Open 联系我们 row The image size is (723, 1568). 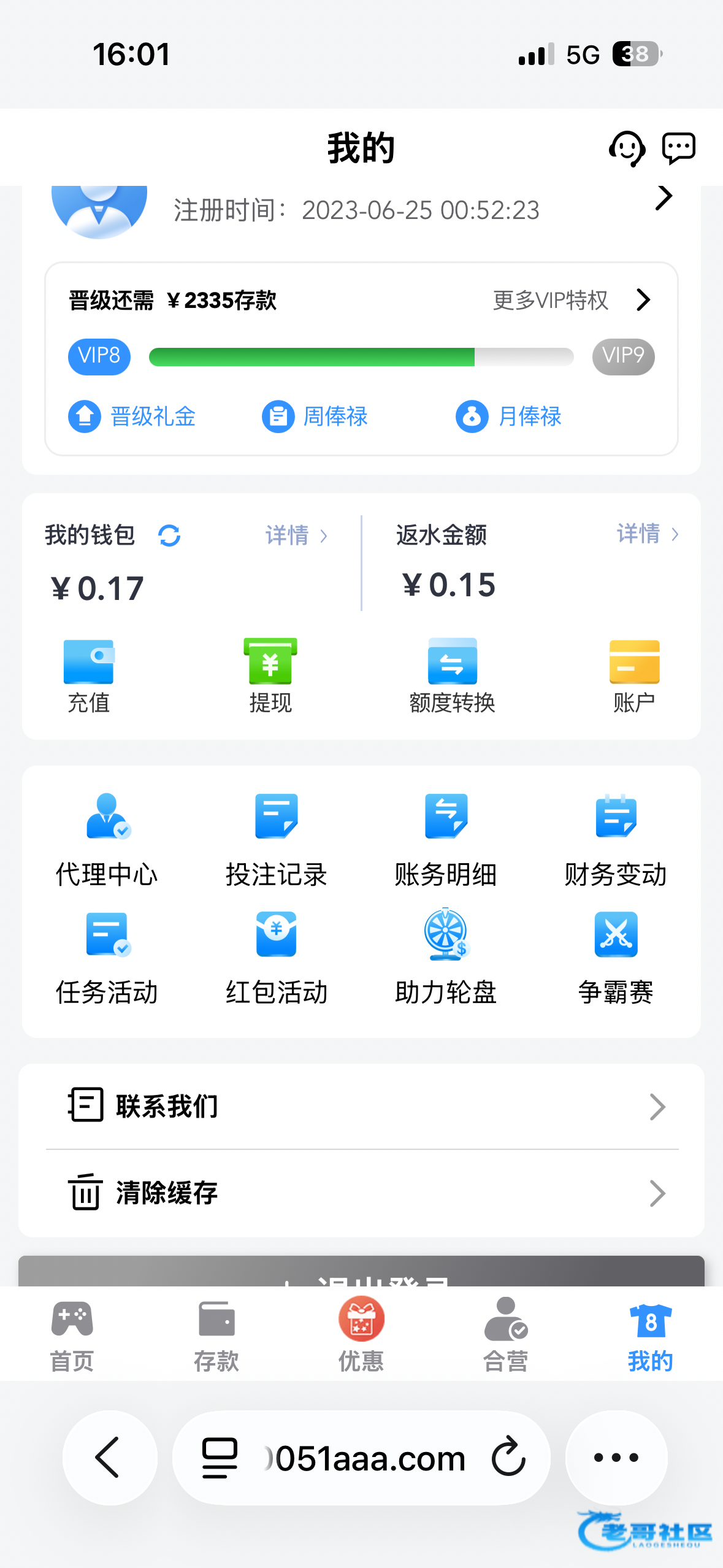362,1107
